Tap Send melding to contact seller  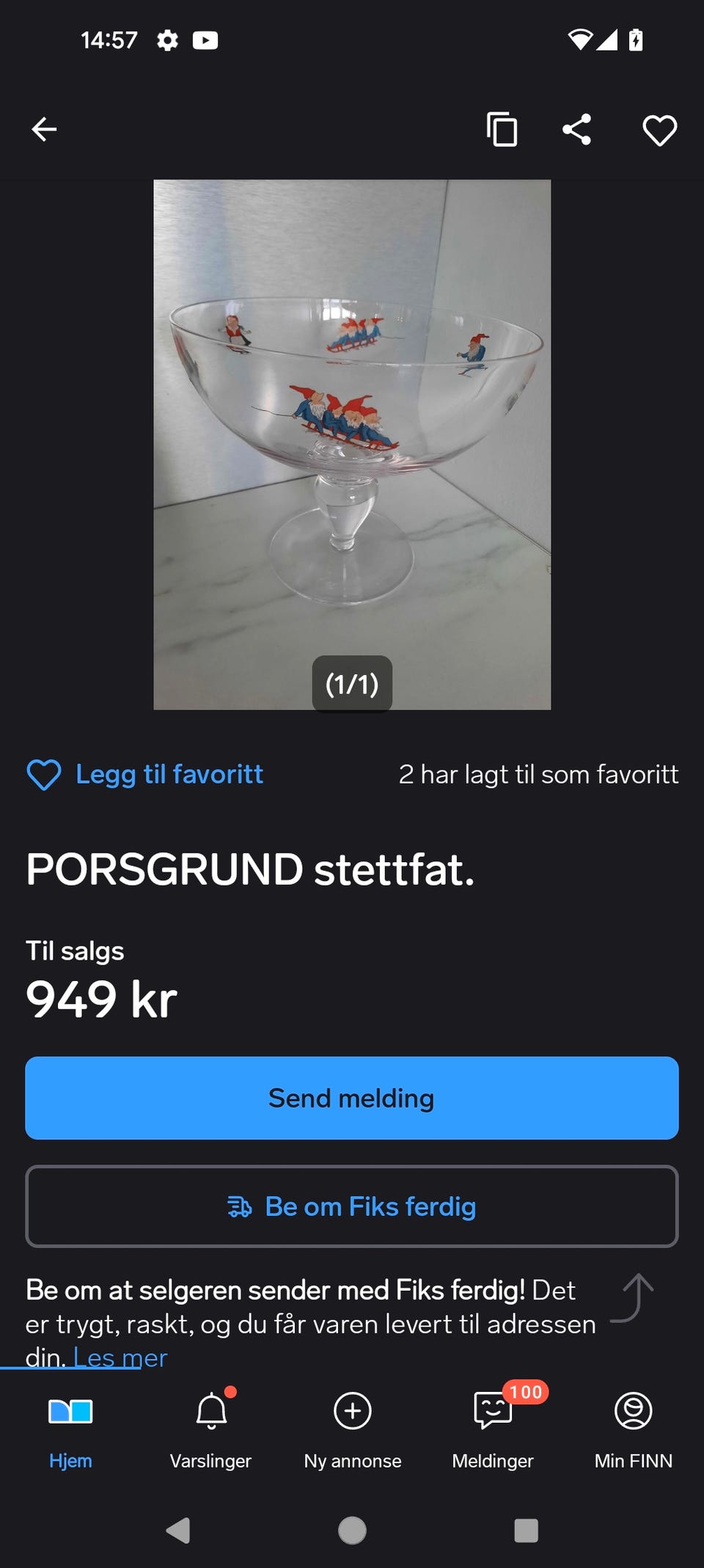click(352, 1098)
